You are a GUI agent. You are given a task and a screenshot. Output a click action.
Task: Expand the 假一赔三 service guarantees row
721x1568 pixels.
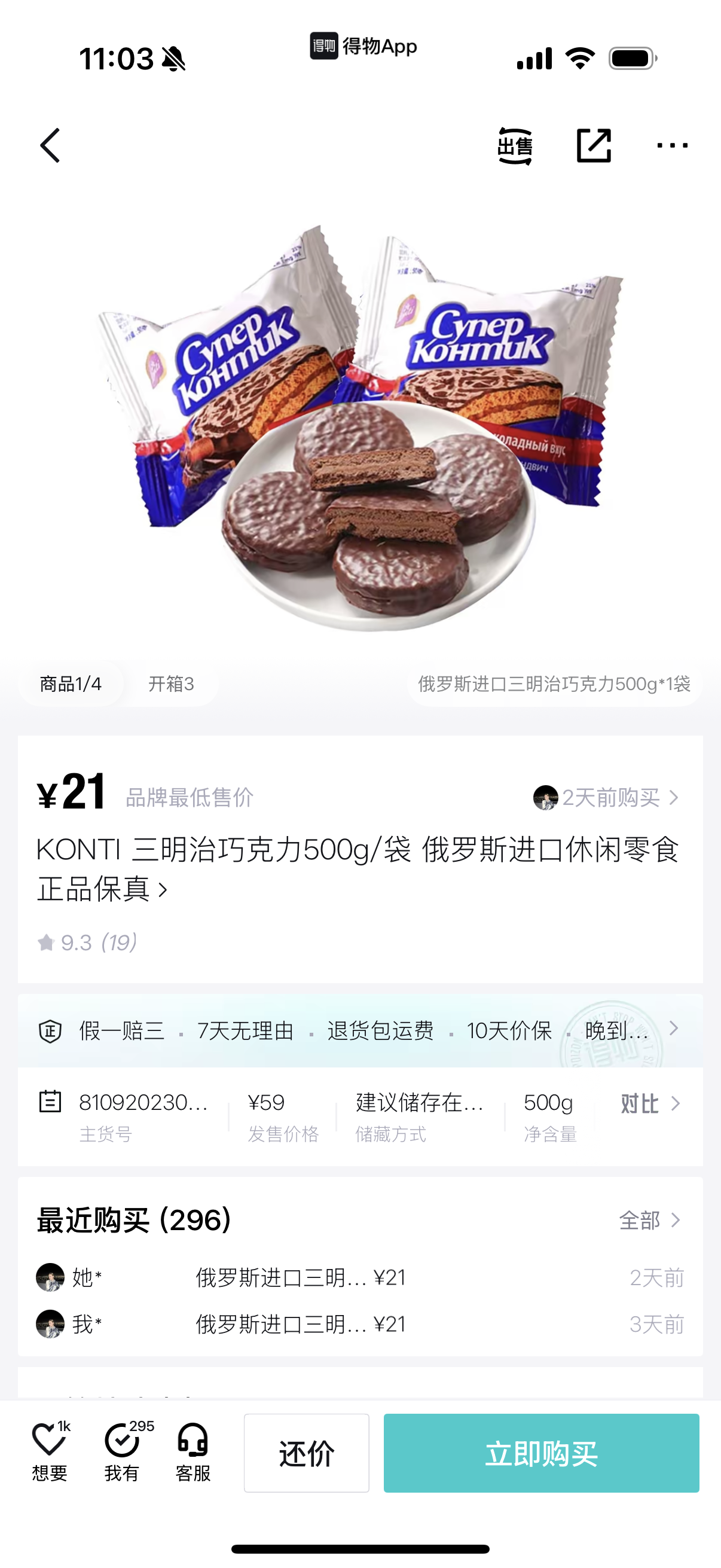point(359,1030)
